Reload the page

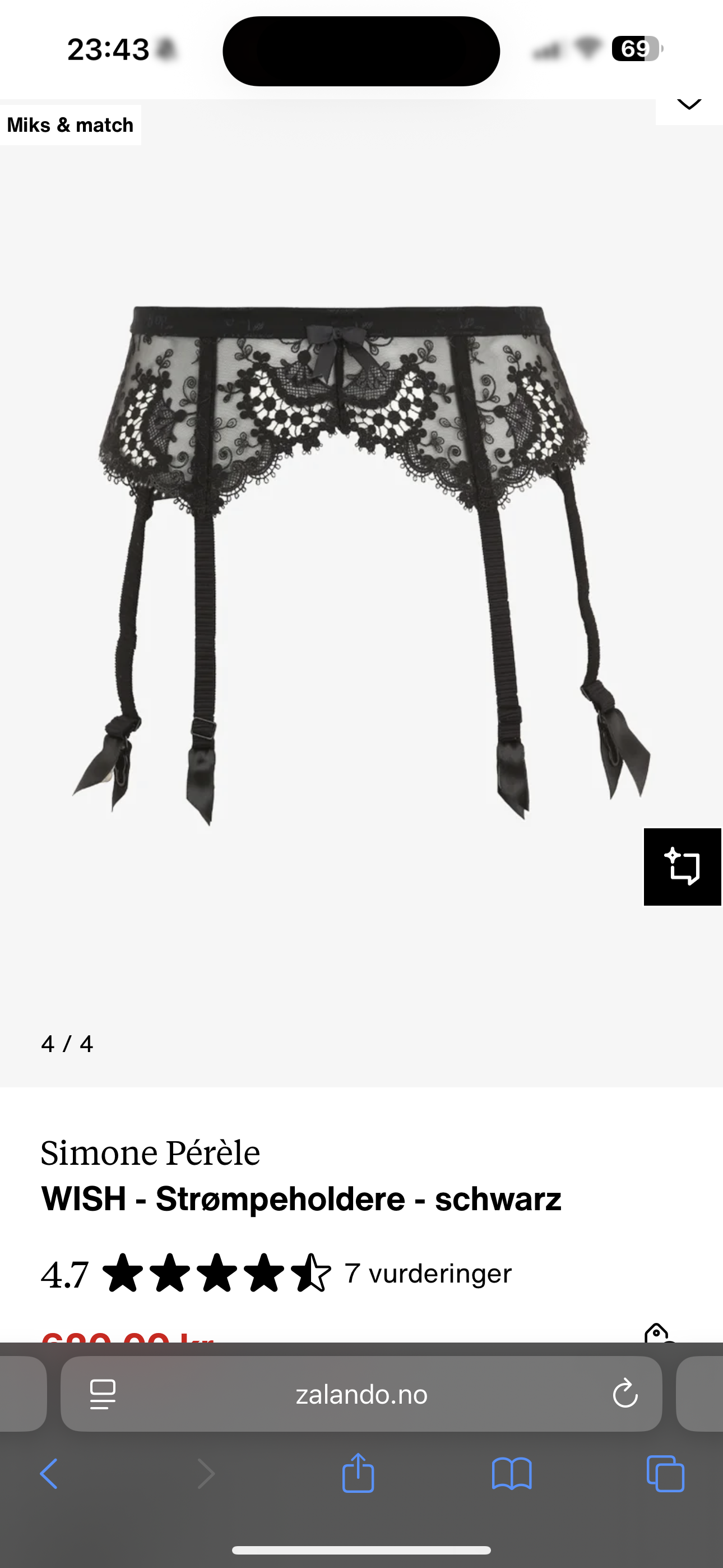625,1394
